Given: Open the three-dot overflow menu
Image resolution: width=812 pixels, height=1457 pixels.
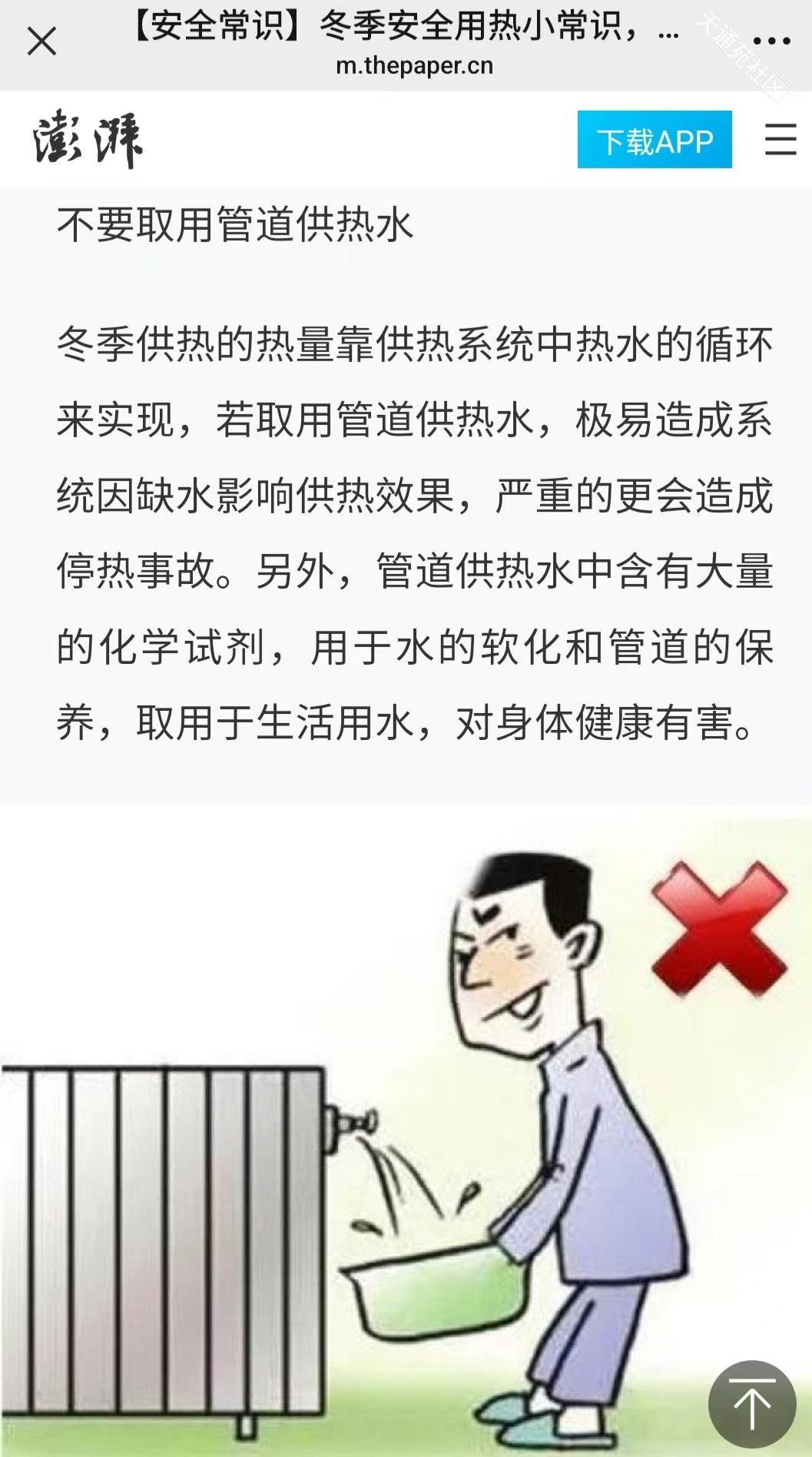Looking at the screenshot, I should (771, 41).
